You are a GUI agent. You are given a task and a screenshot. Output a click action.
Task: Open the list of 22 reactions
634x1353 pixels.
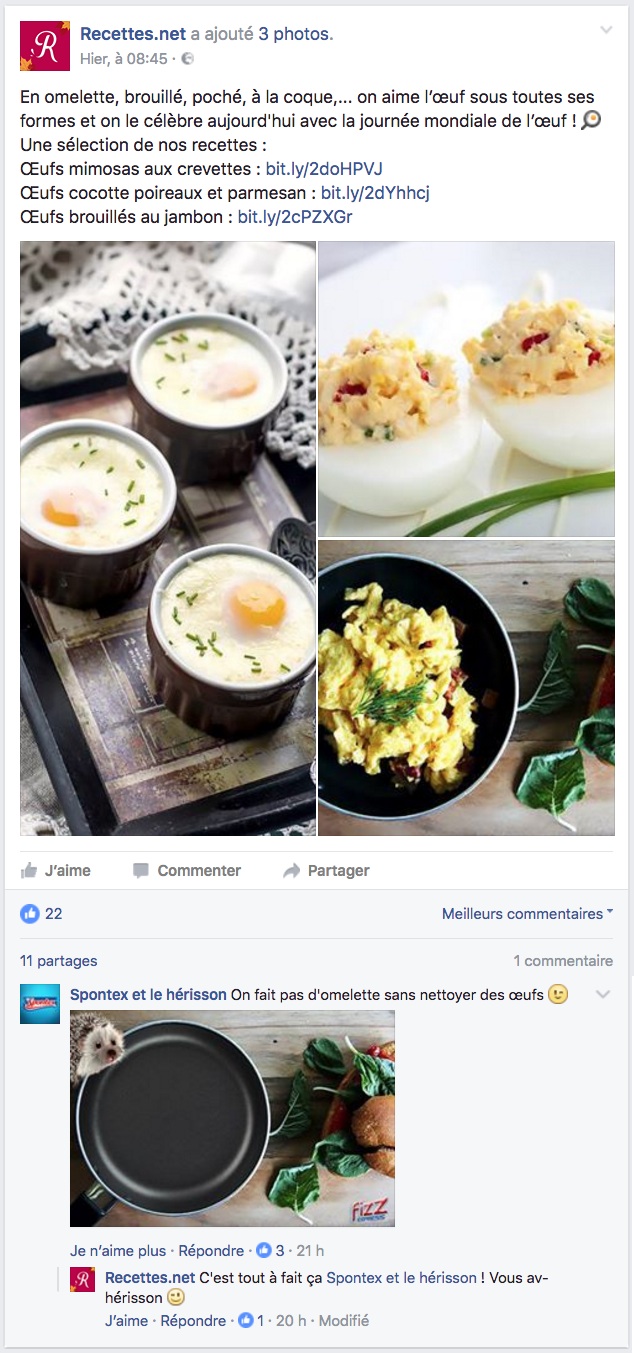point(42,914)
